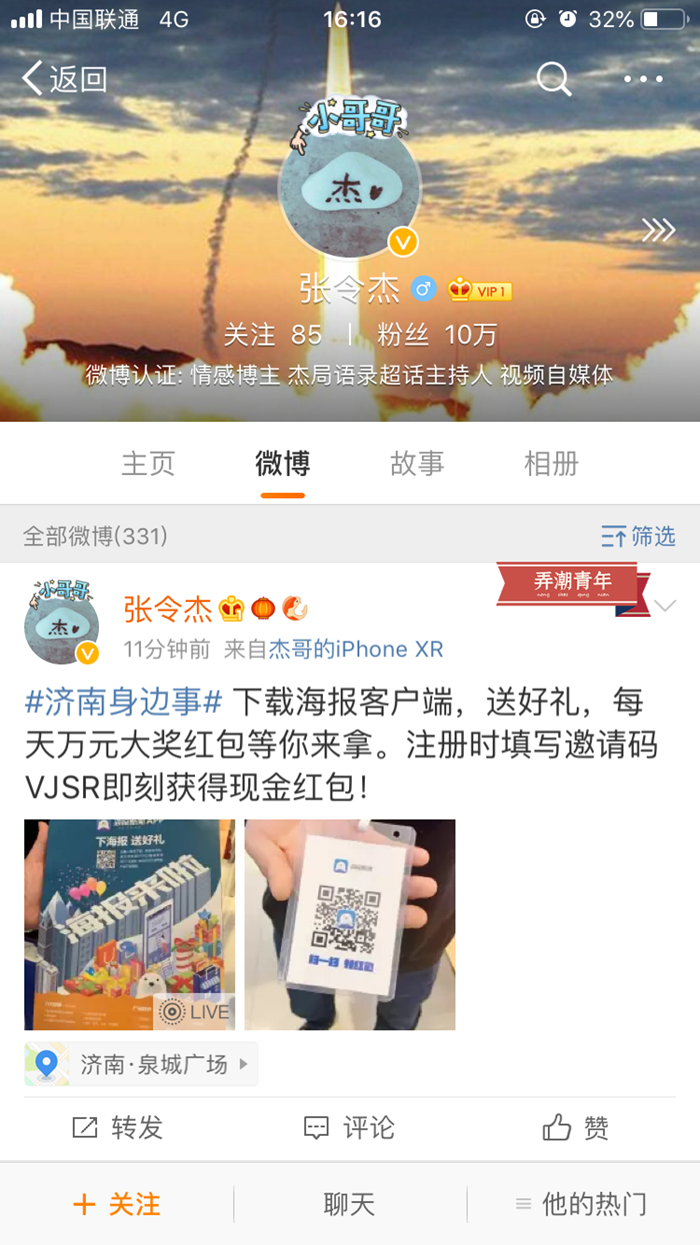Follow the user with + 关注
The height and width of the screenshot is (1245, 700).
117,1205
